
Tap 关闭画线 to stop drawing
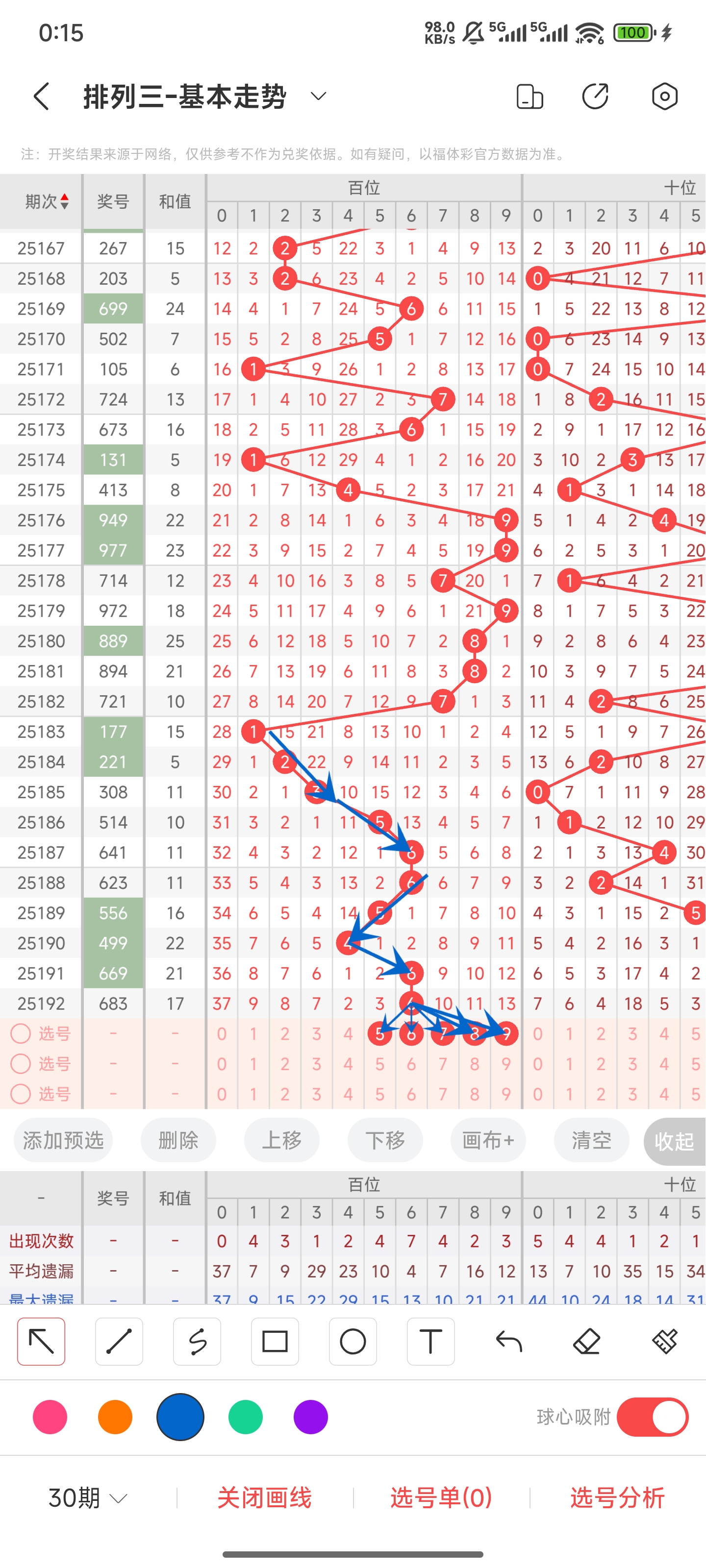pyautogui.click(x=264, y=1497)
